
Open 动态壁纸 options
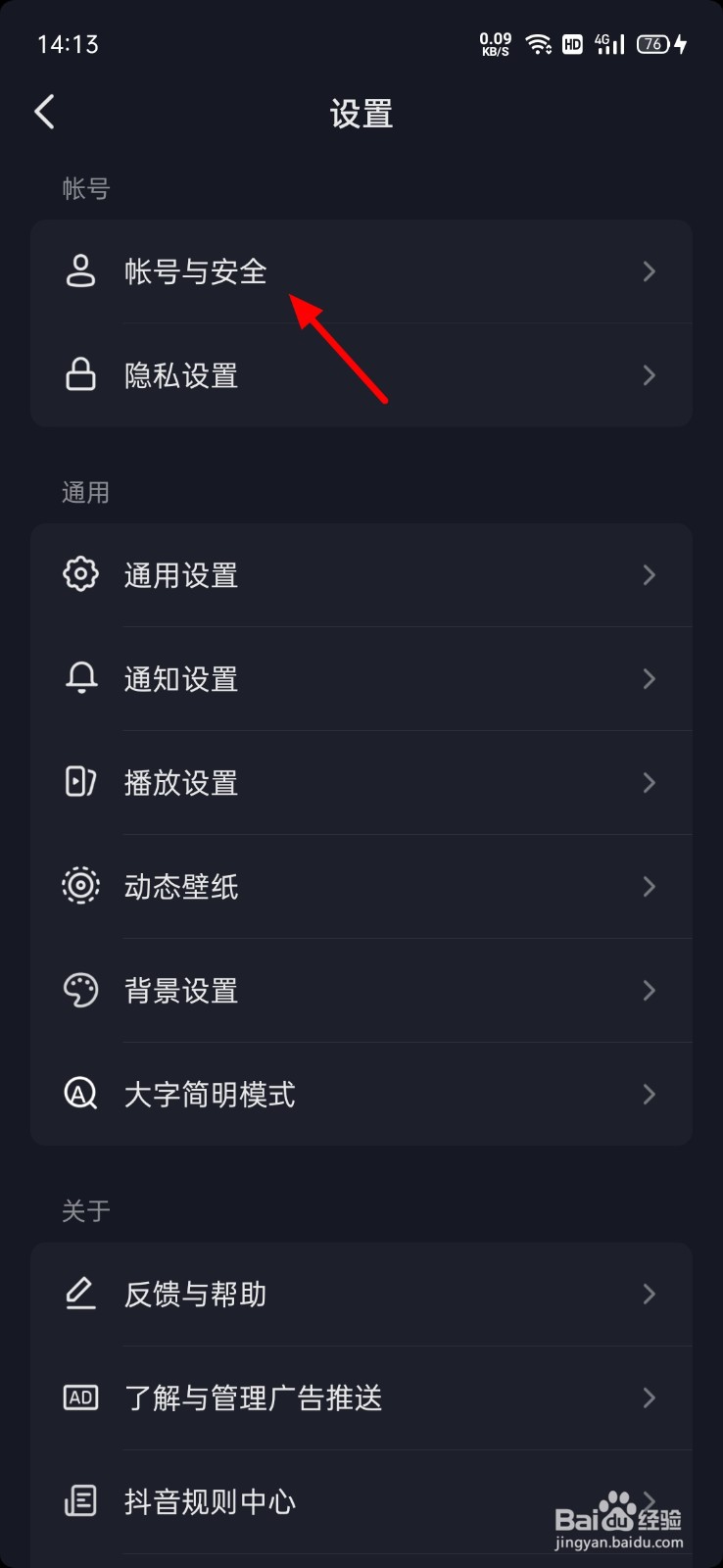coord(361,887)
